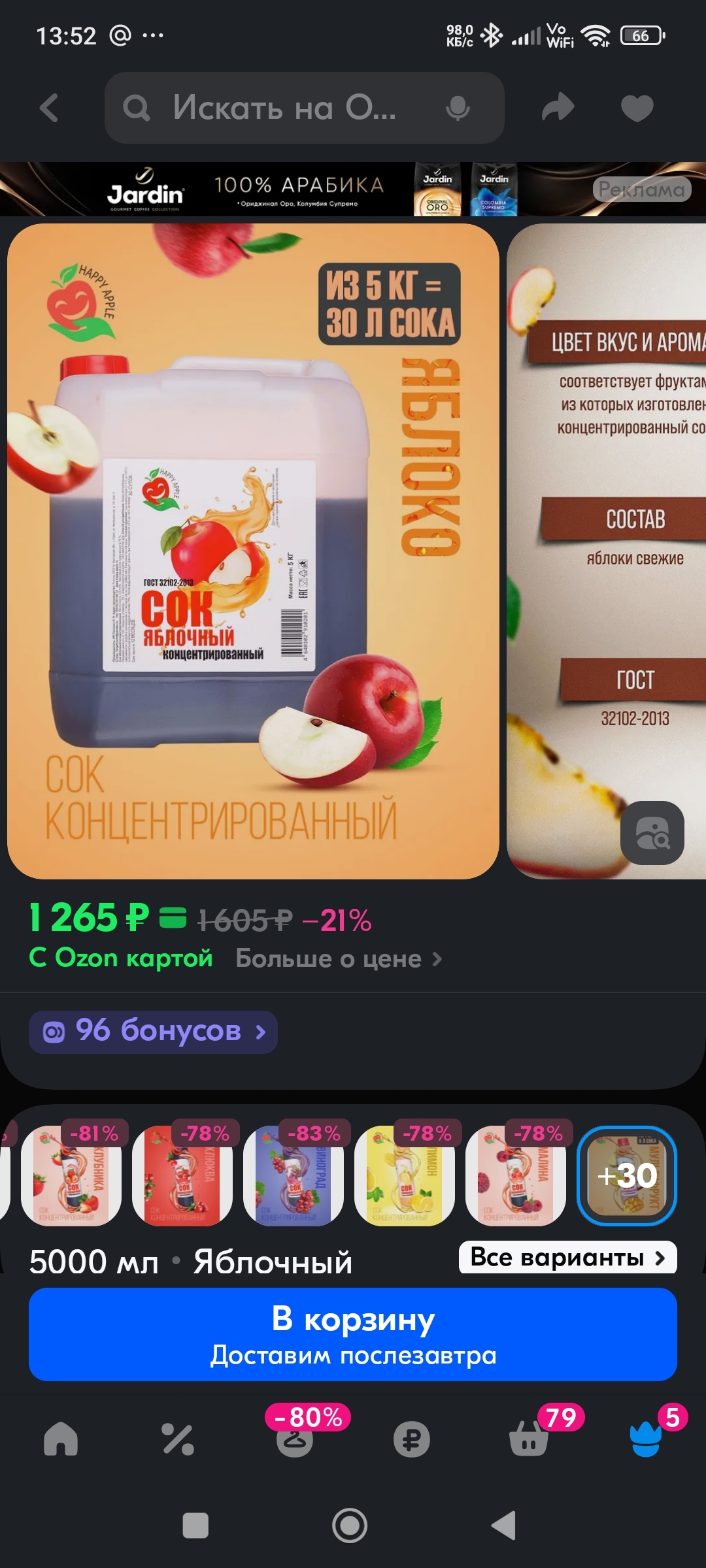Tap the "96 бонусов" chip
The width and height of the screenshot is (706, 1568).
[x=153, y=1032]
